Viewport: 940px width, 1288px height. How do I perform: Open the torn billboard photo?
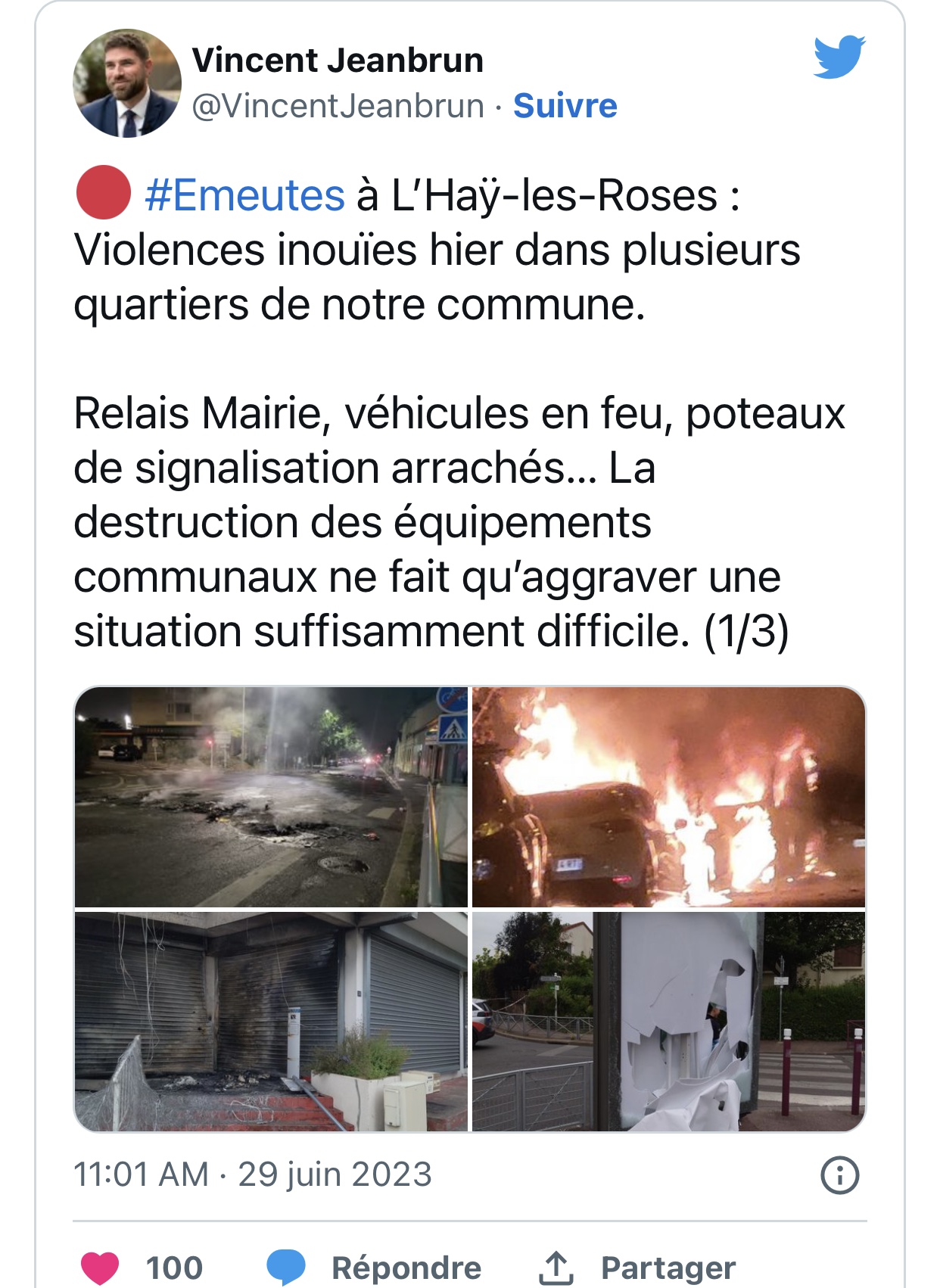point(668,1021)
